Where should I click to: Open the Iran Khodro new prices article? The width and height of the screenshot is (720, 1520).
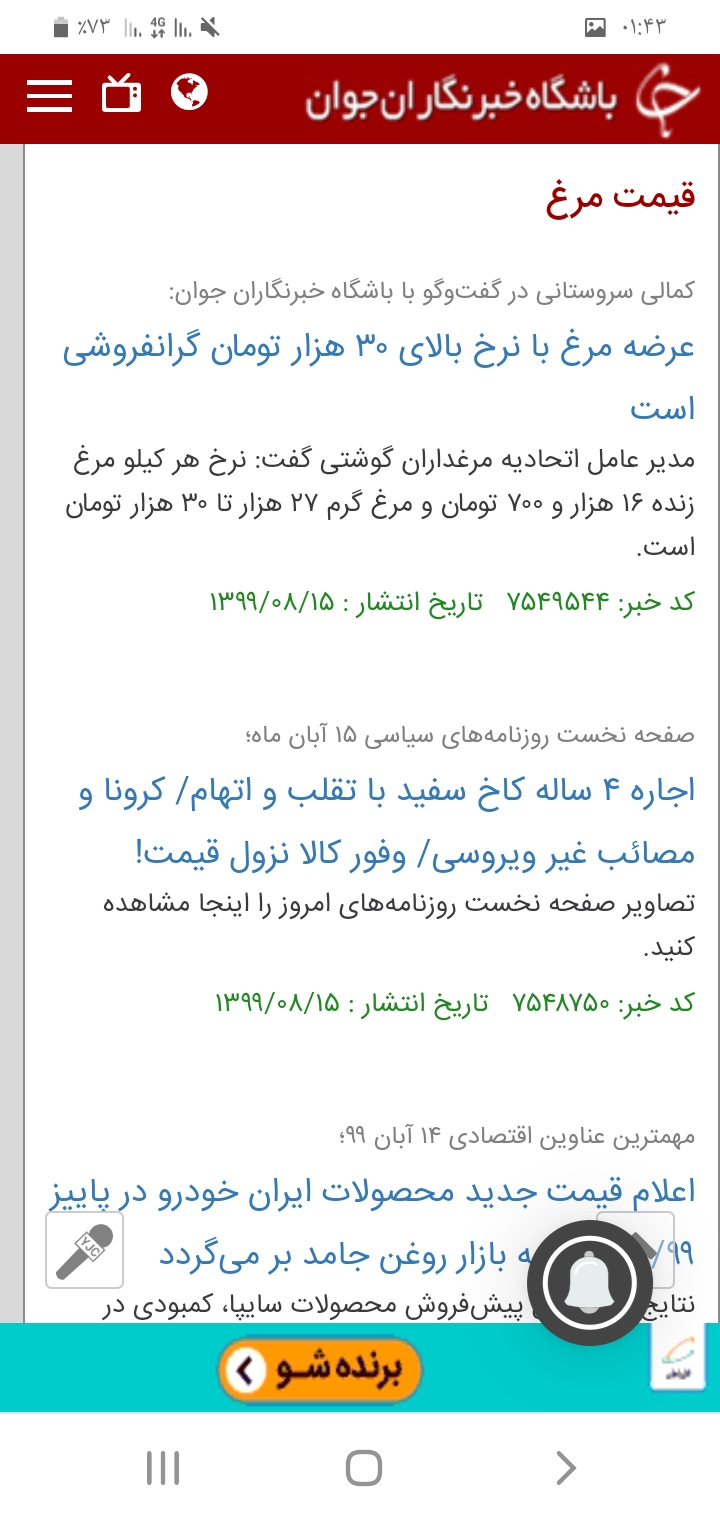pyautogui.click(x=370, y=1193)
